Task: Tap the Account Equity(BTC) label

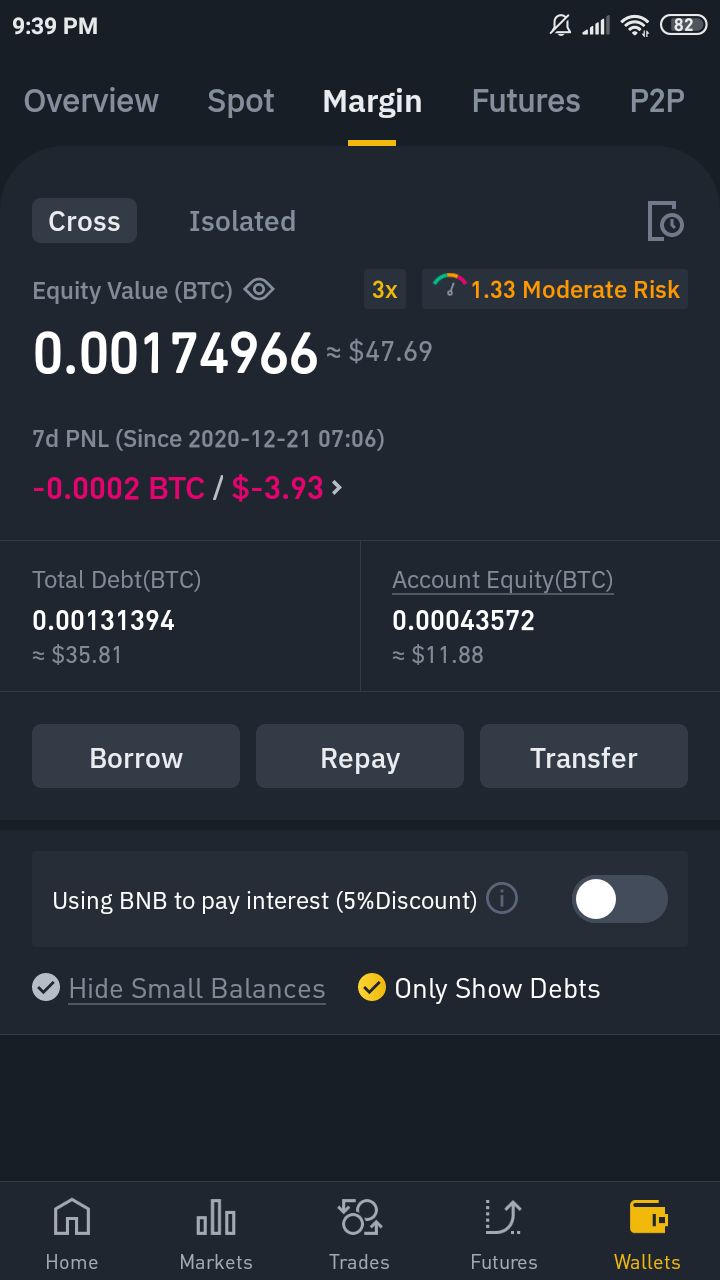Action: [x=503, y=580]
